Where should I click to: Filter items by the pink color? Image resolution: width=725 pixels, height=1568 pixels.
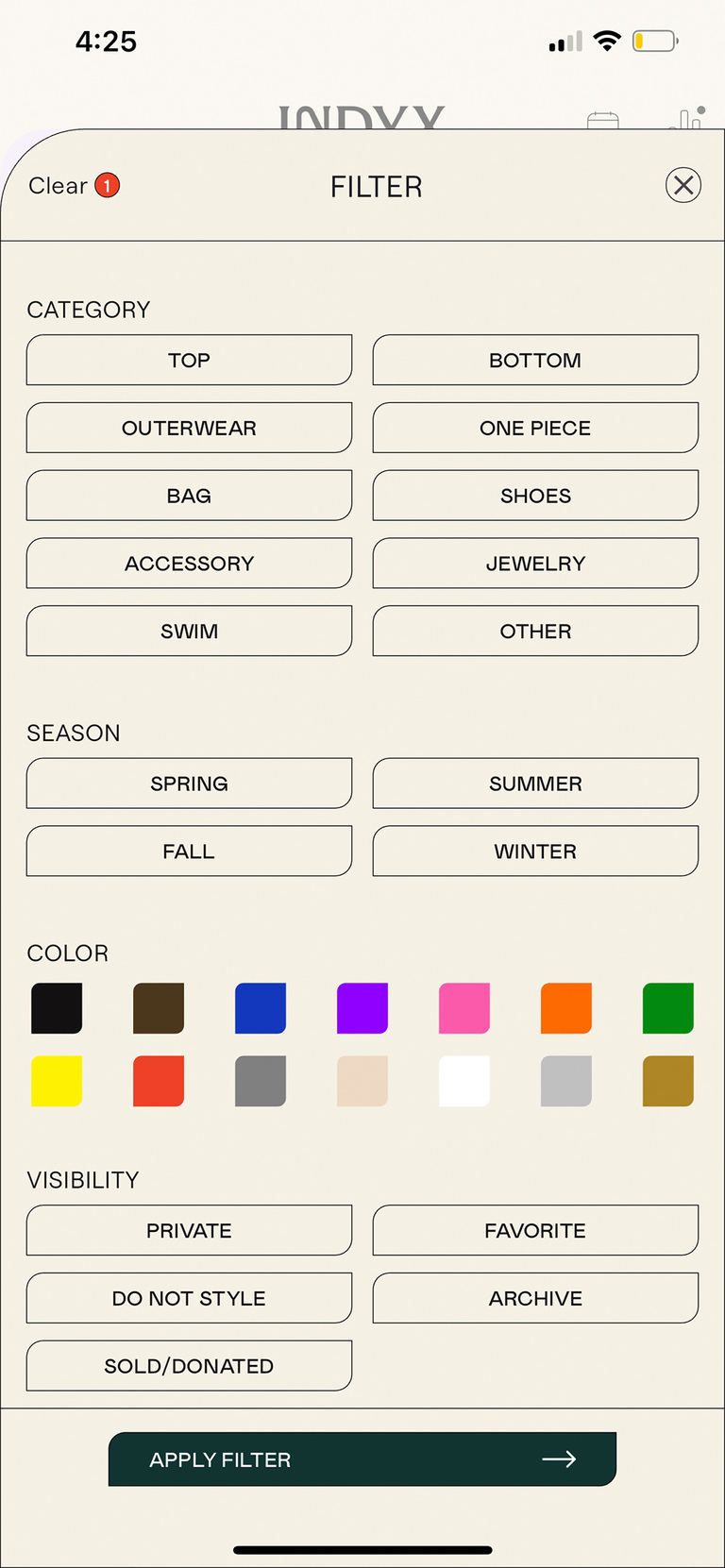tap(464, 1008)
